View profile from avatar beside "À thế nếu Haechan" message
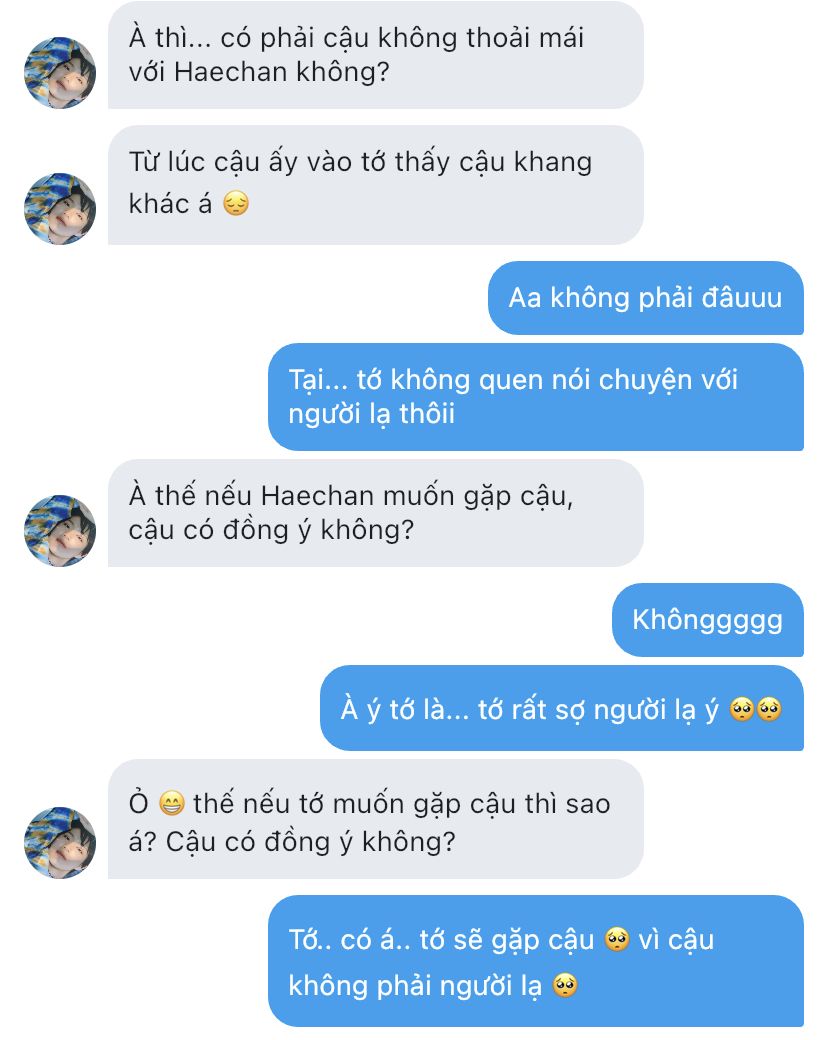 click(x=60, y=531)
